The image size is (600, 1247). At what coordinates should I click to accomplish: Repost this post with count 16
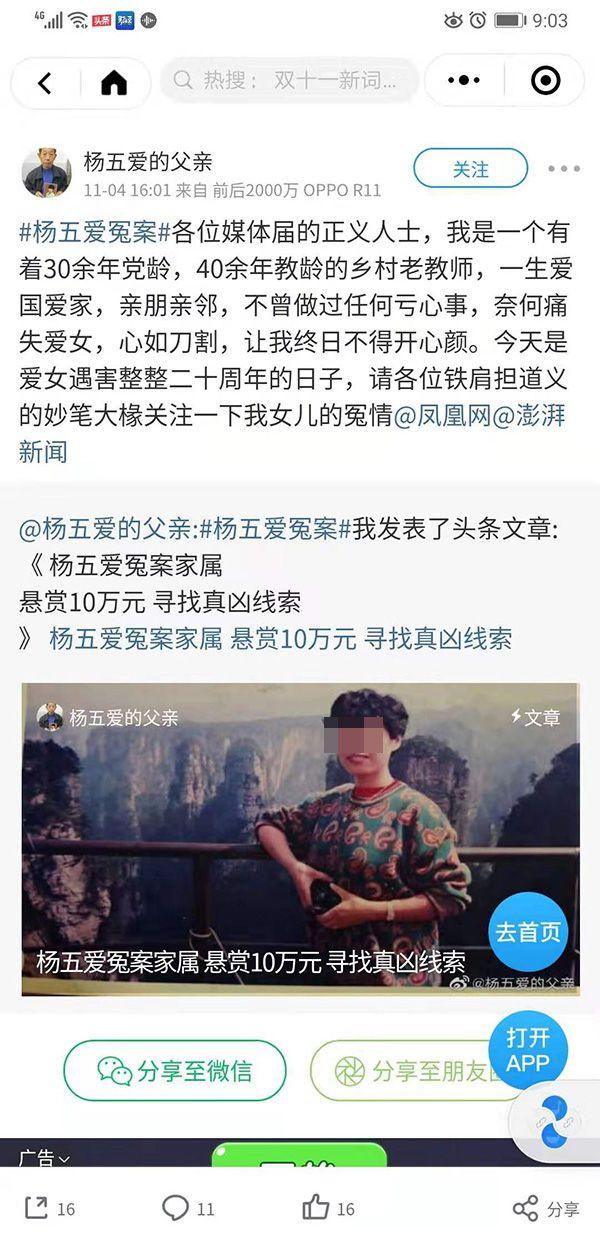pos(50,1208)
